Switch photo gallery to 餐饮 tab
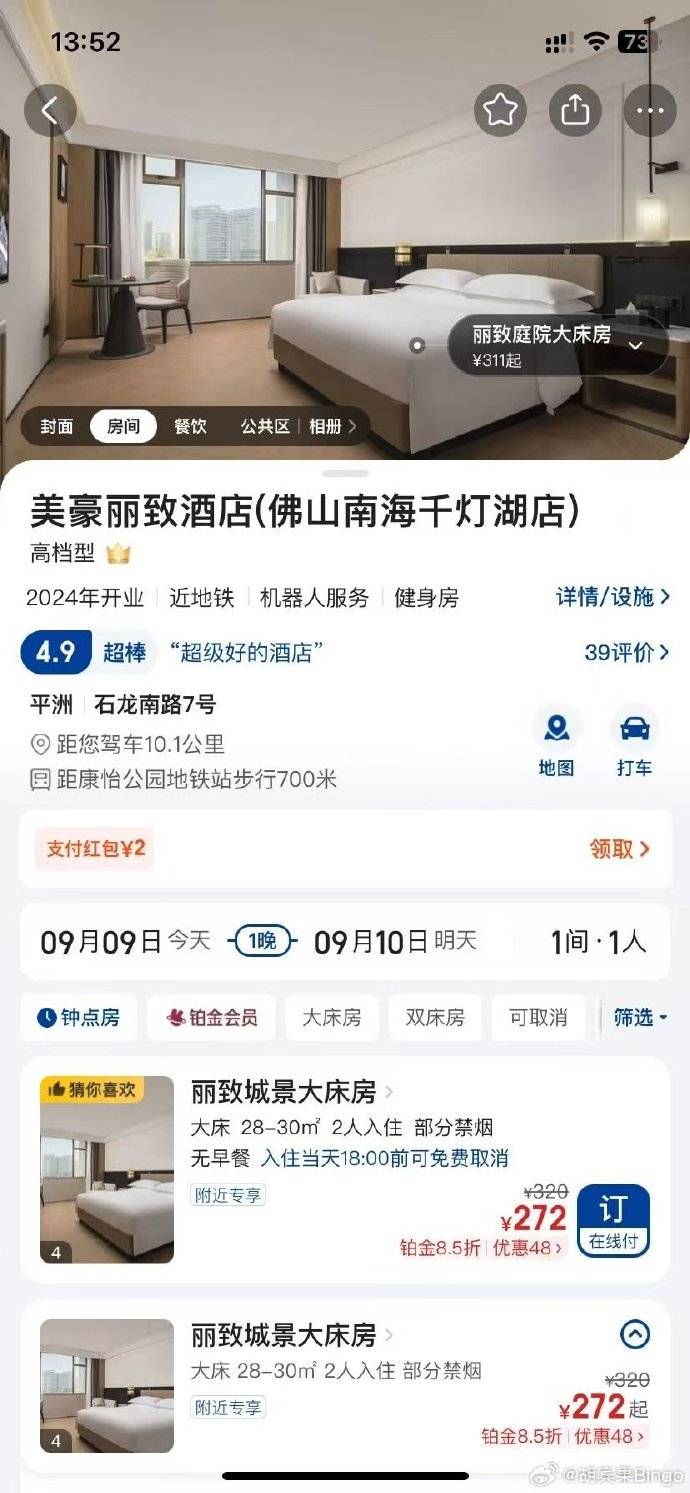This screenshot has height=1493, width=690. click(190, 426)
